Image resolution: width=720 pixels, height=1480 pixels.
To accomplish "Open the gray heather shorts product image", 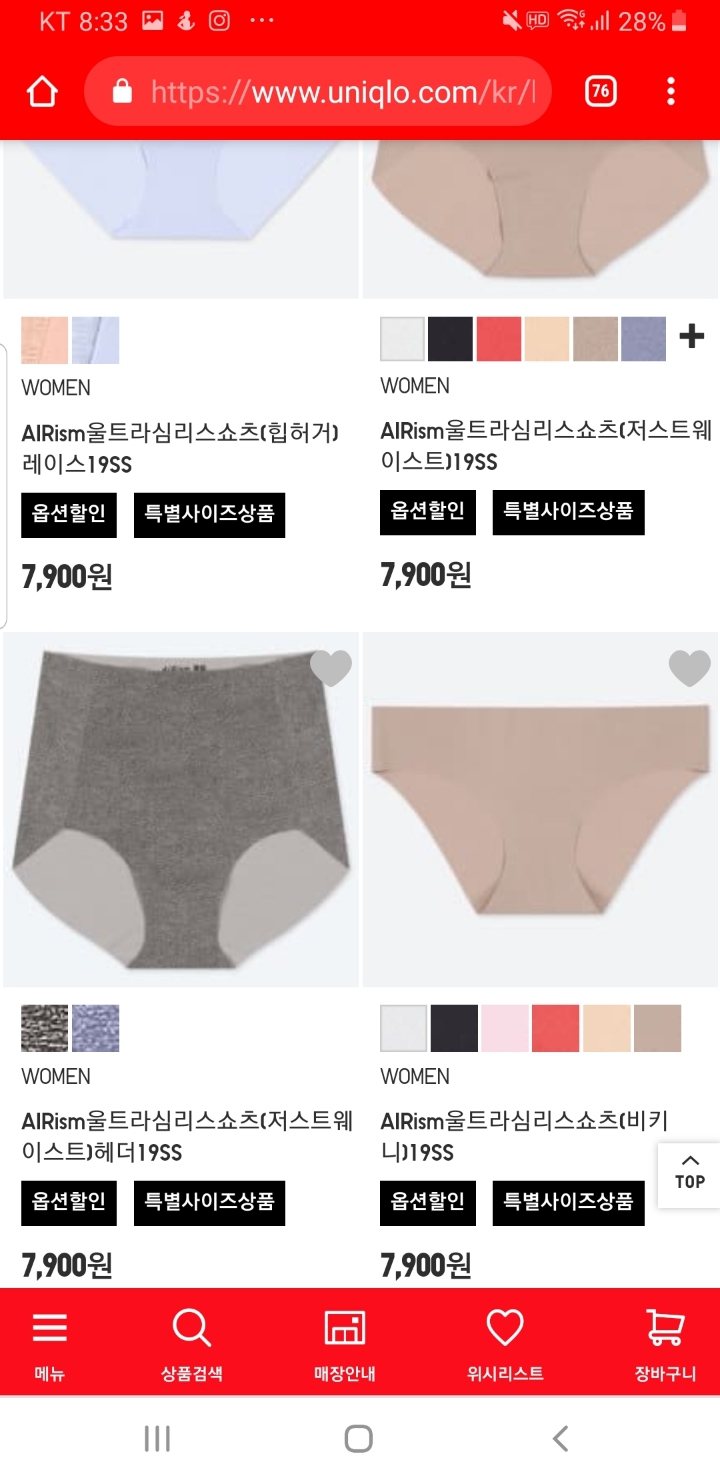I will (x=181, y=810).
